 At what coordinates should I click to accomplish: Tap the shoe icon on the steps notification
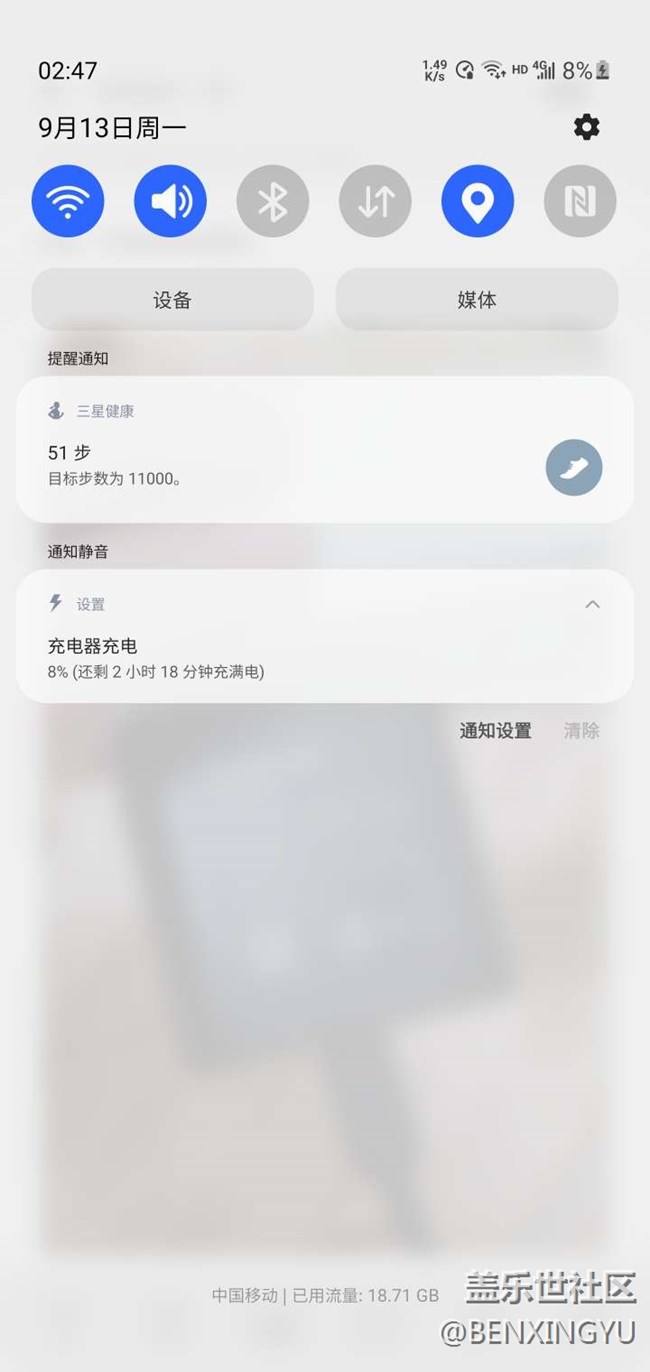click(x=574, y=467)
